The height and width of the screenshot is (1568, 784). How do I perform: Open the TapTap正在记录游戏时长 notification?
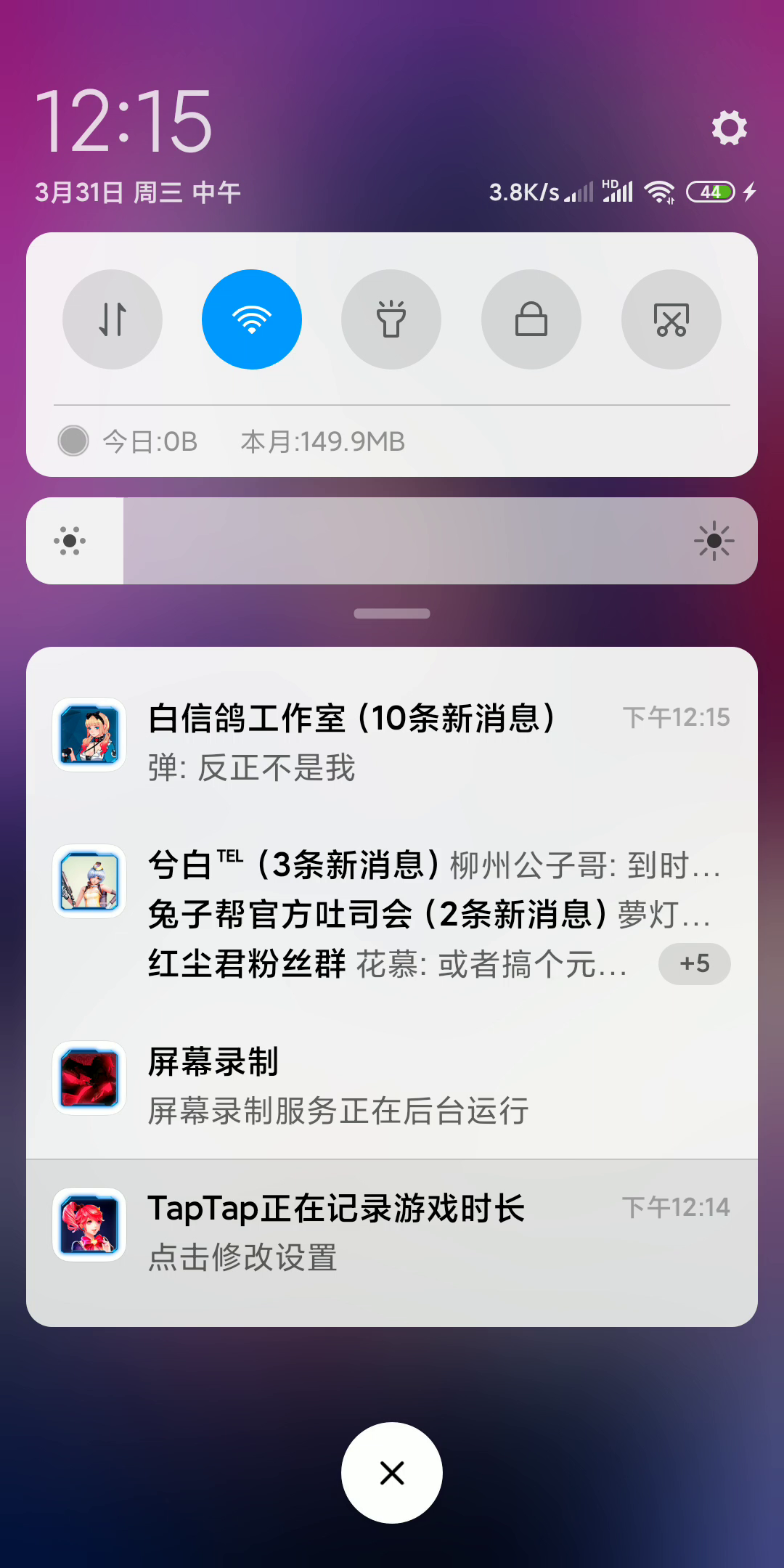tap(392, 1233)
